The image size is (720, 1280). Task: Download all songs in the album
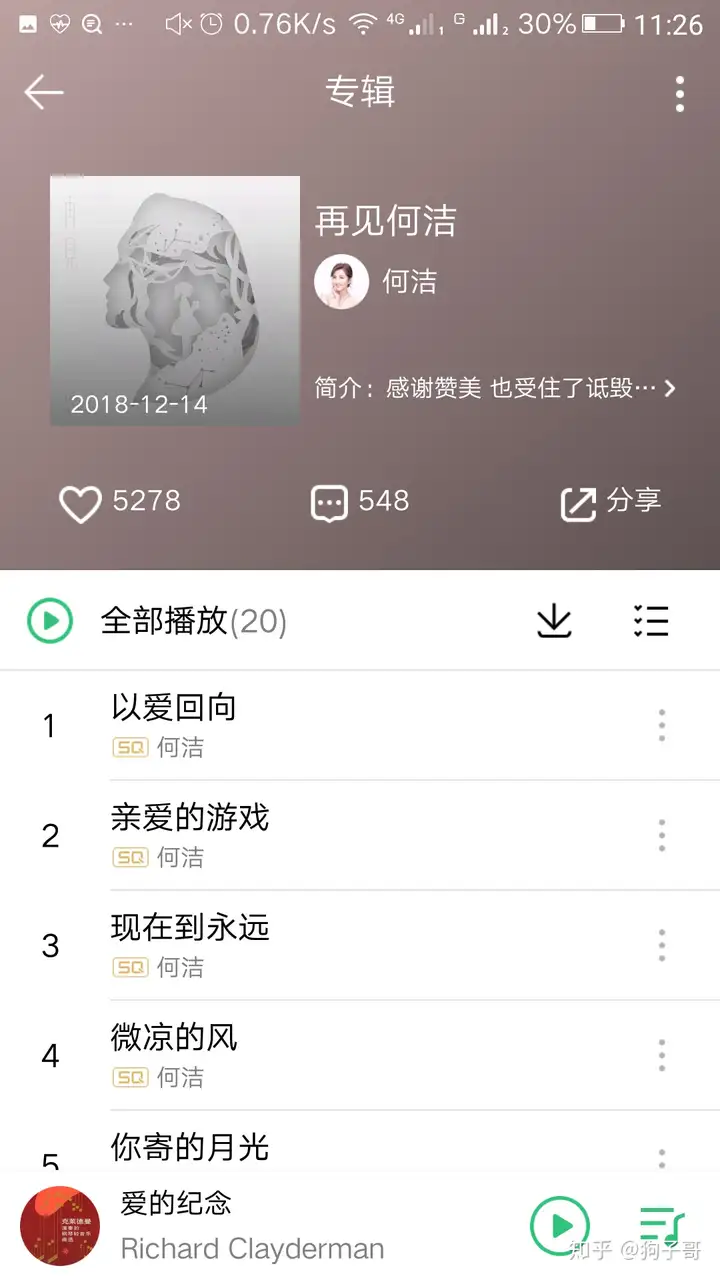554,621
